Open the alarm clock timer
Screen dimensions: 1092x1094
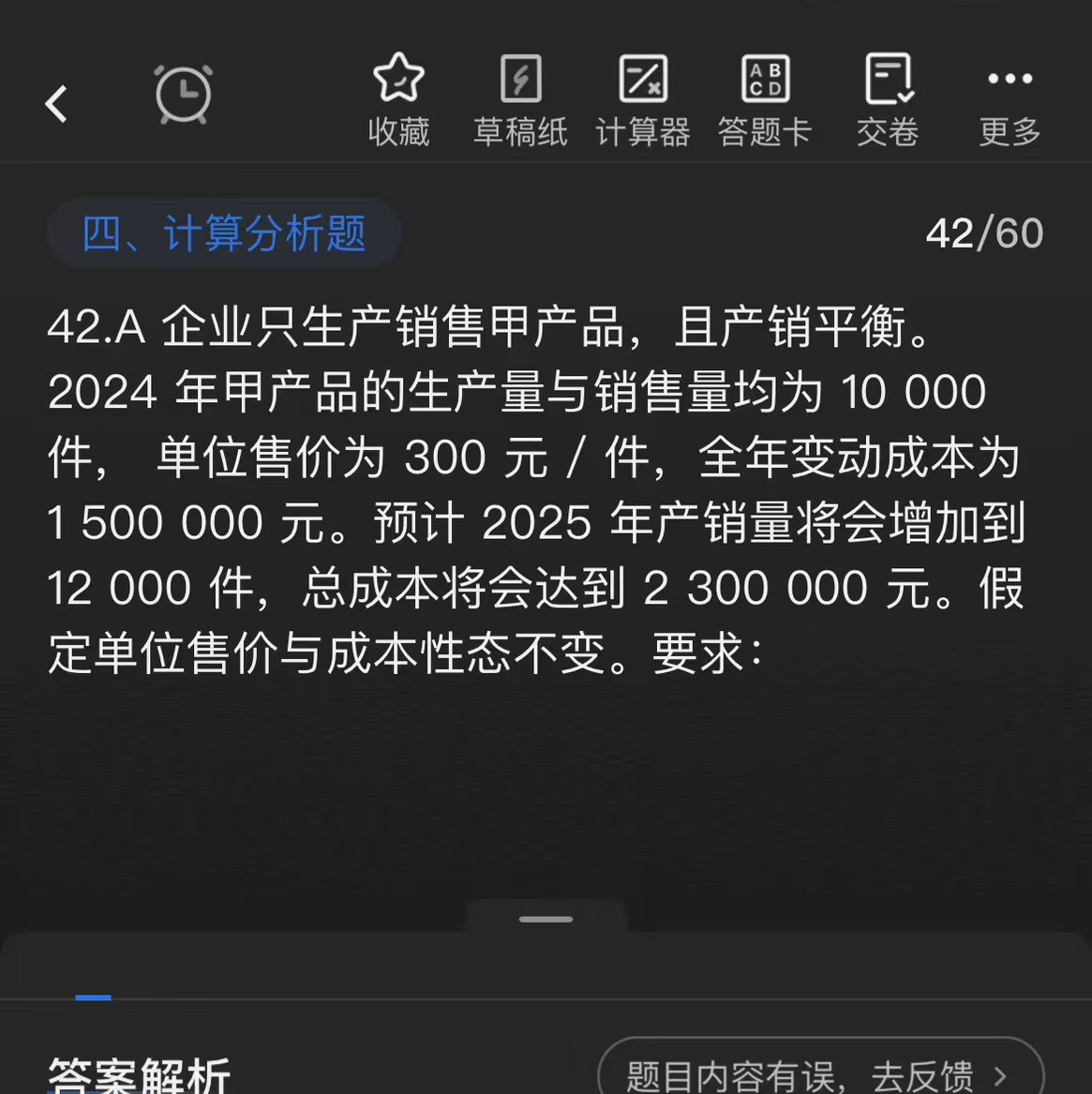[x=183, y=95]
